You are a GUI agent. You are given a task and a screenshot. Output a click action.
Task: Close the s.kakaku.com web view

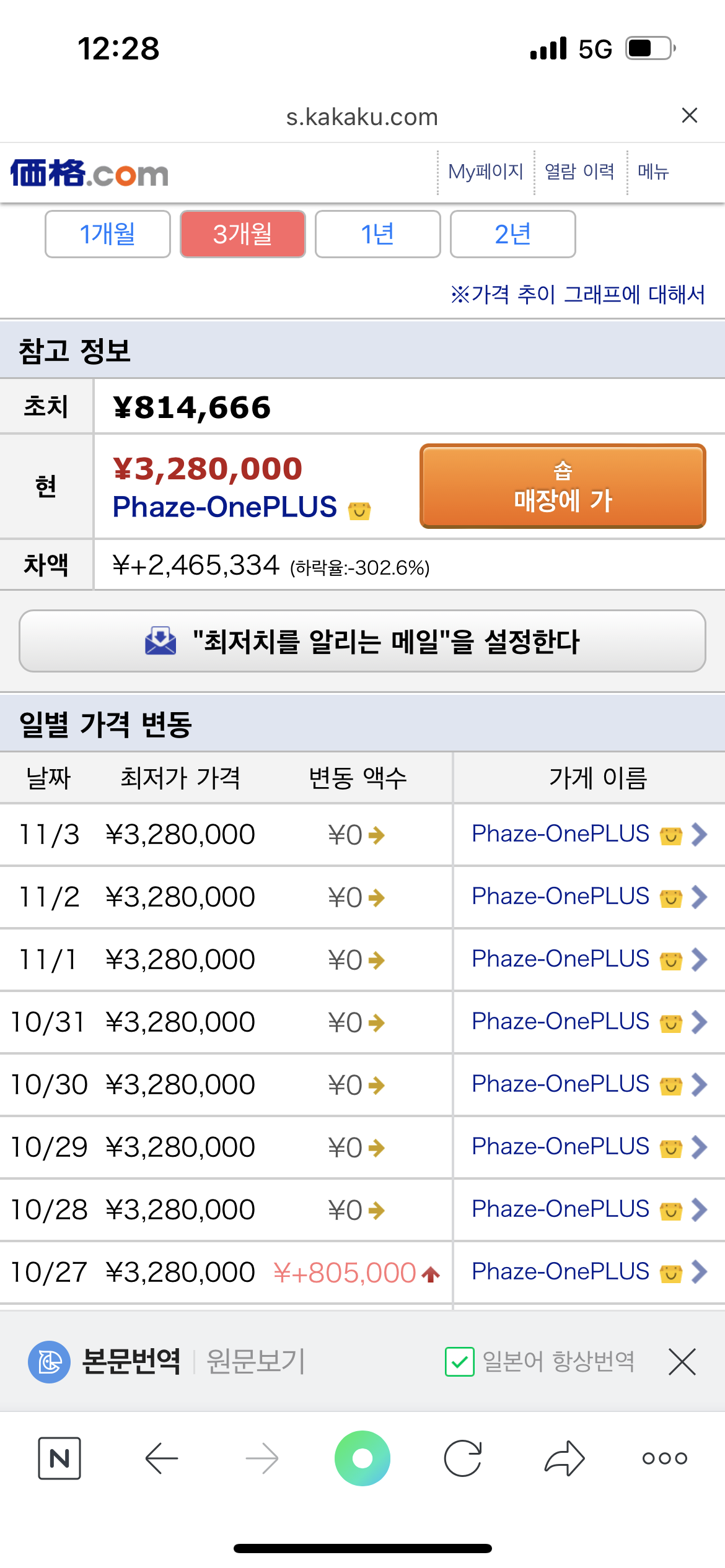pos(689,116)
